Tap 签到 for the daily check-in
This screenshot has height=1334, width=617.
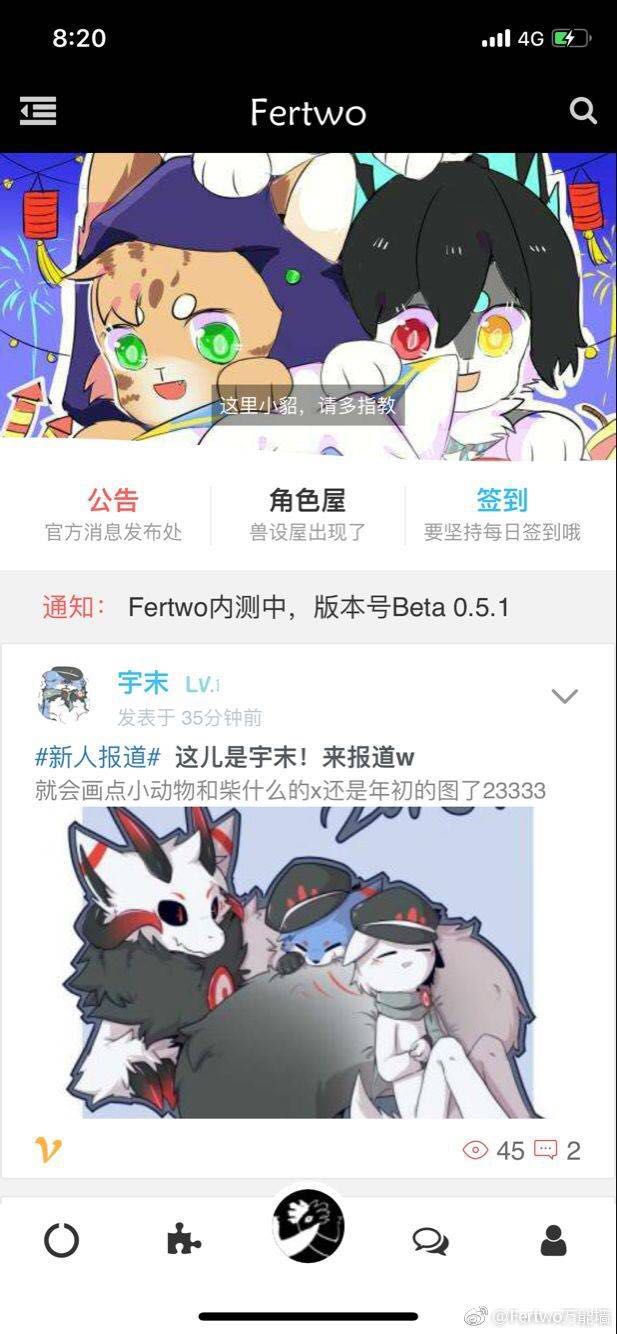(x=502, y=514)
